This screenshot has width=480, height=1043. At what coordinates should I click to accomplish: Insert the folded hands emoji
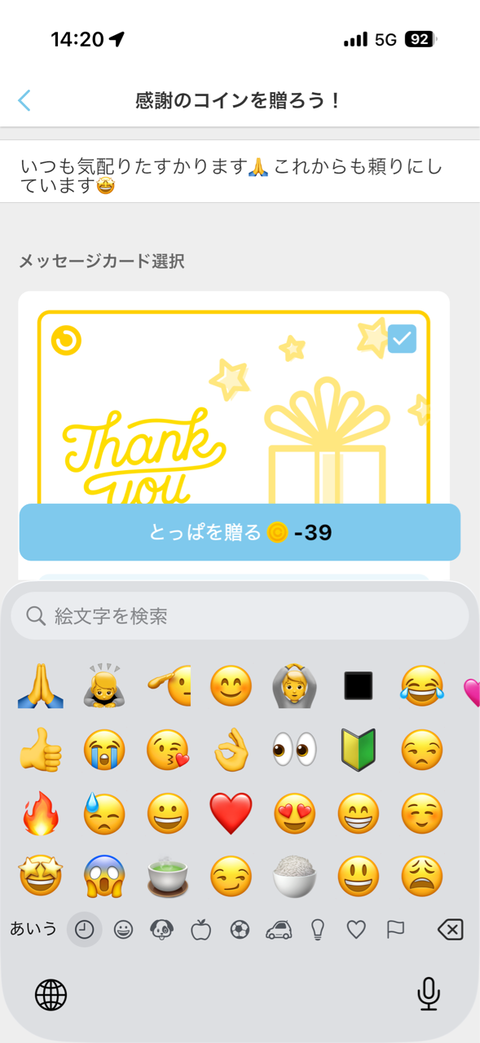(40, 686)
